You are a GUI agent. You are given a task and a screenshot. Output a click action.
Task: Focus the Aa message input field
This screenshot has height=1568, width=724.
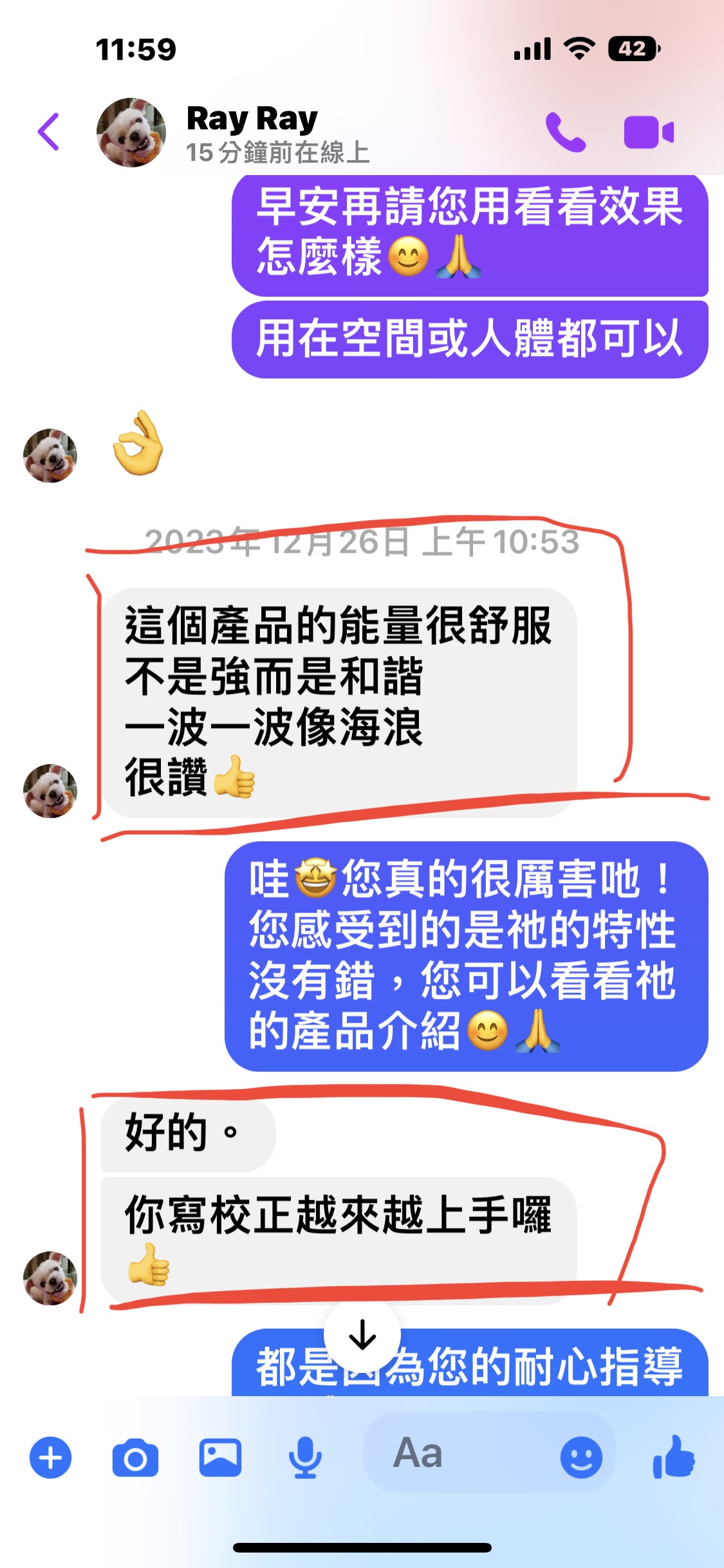[450, 1453]
